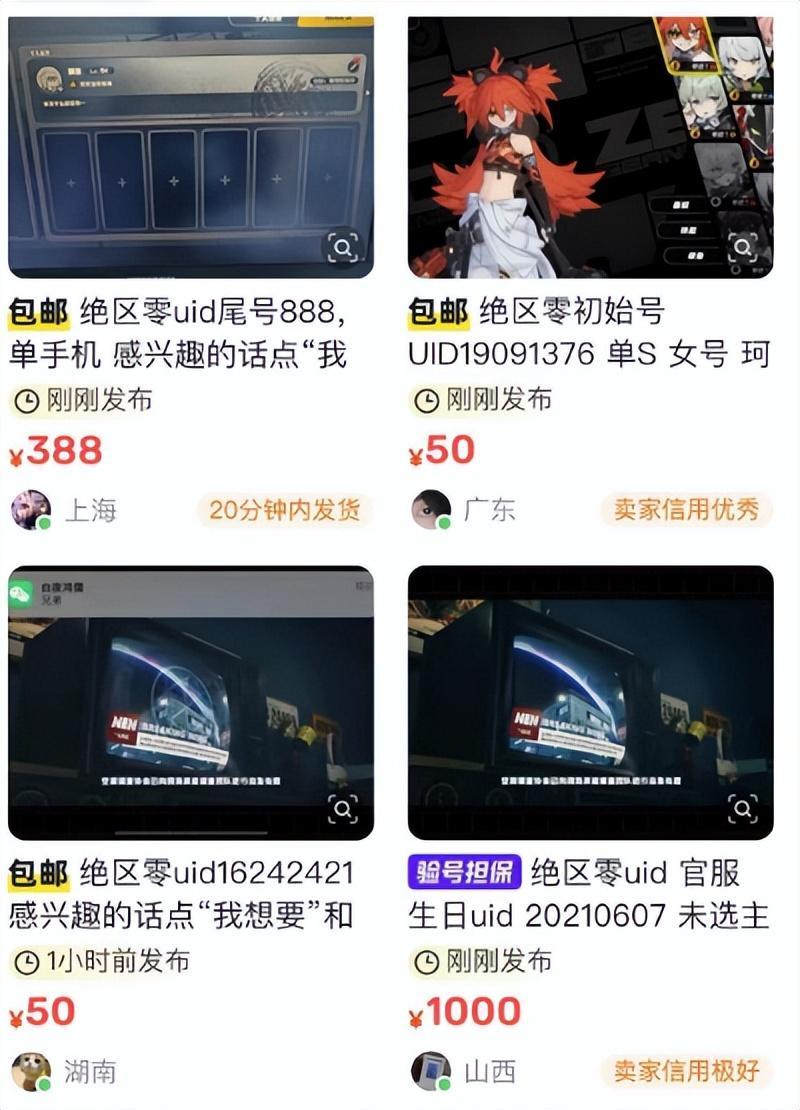Look up similar items for 生日uid listing
Viewport: 800px width, 1110px height.
tap(743, 808)
